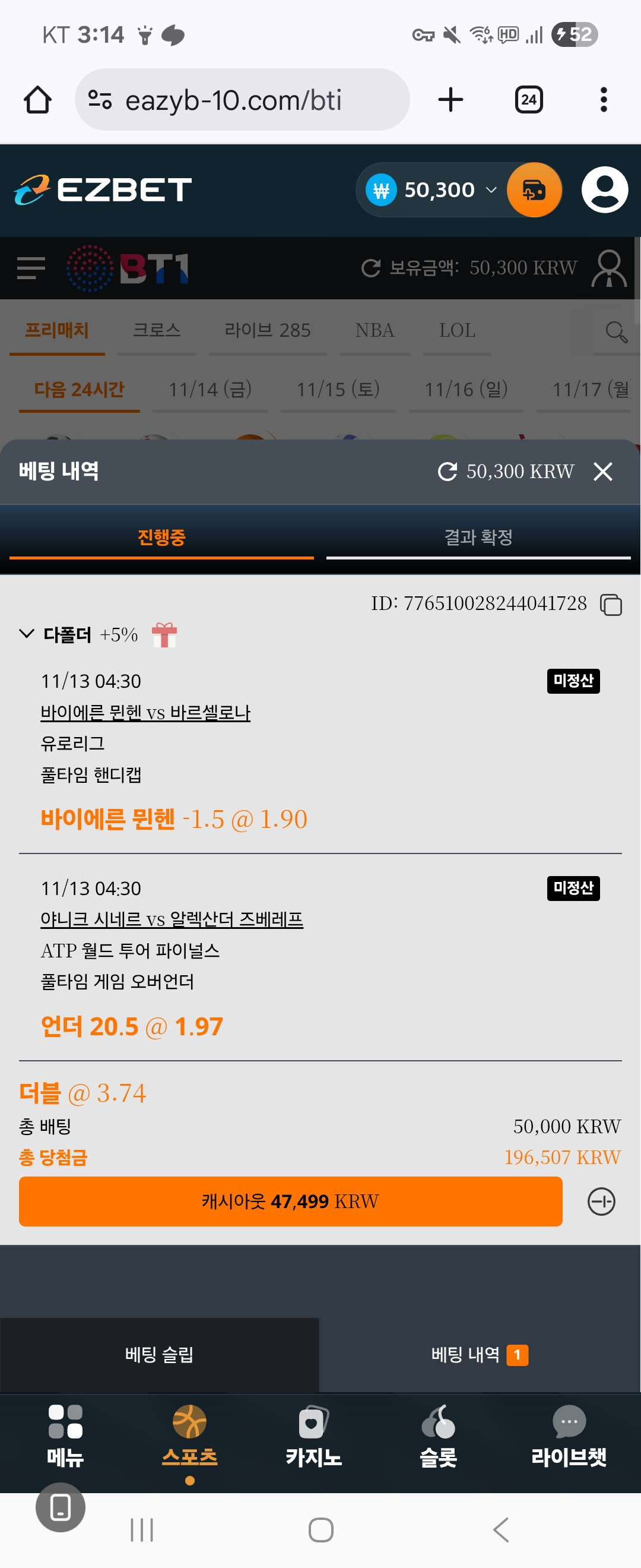Go to 슬롯 section
This screenshot has height=1568, width=641.
tap(438, 1437)
